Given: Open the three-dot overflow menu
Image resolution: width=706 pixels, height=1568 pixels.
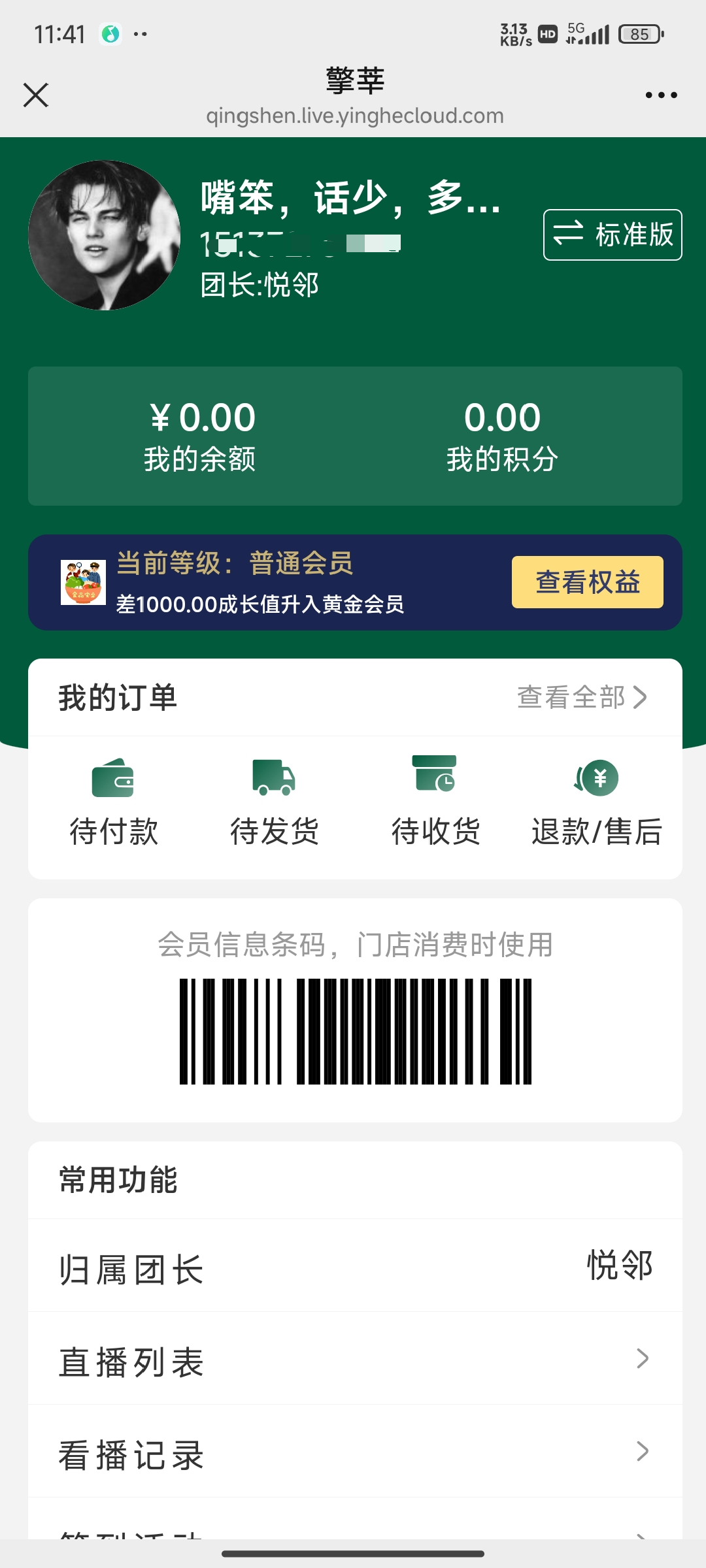Looking at the screenshot, I should [661, 95].
